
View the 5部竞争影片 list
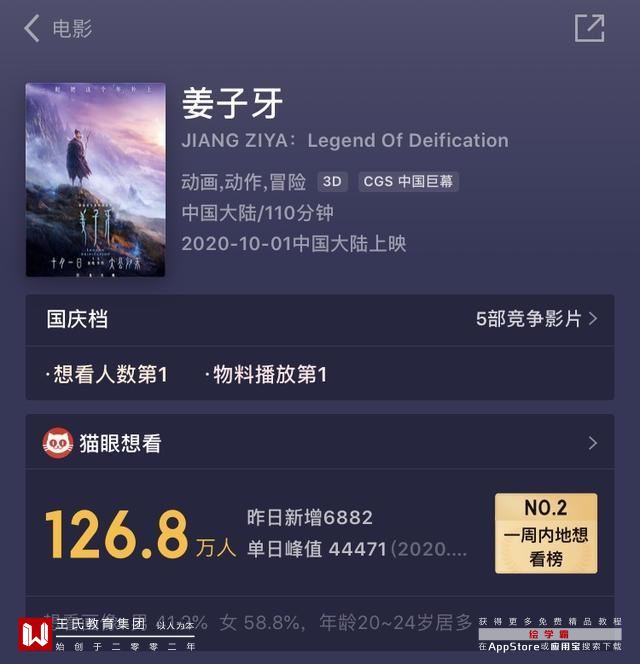pos(537,319)
